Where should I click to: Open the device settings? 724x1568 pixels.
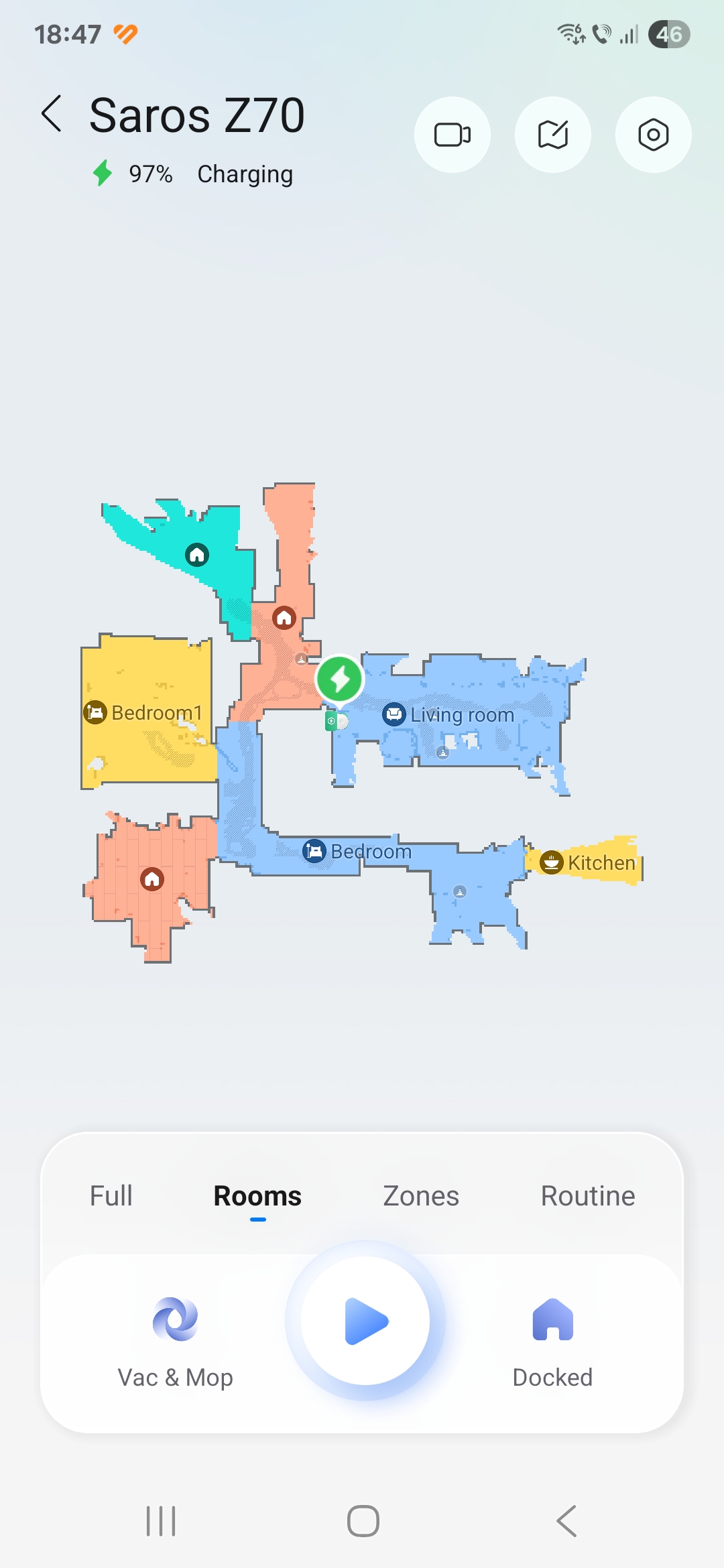tap(654, 135)
